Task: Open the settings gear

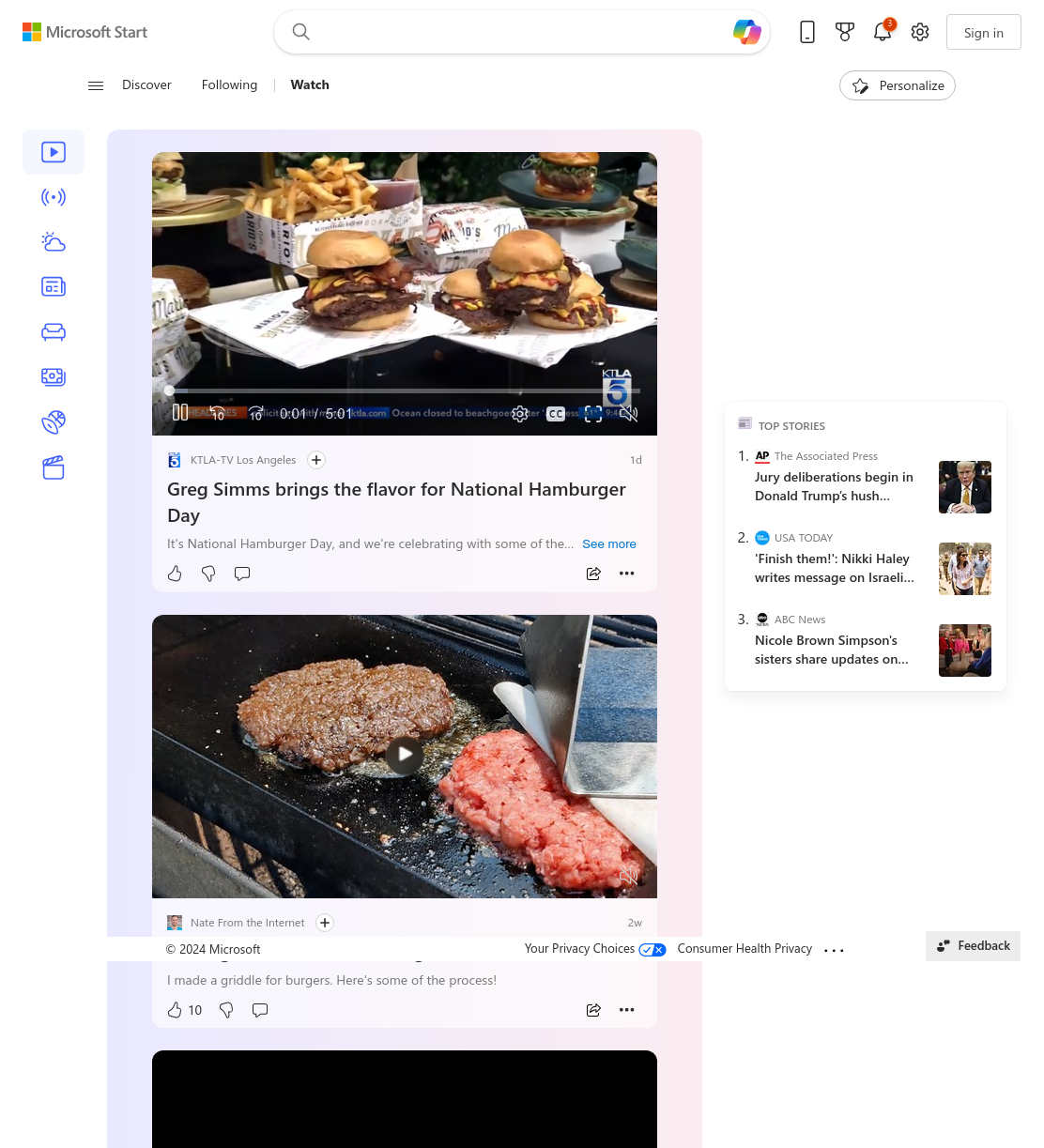Action: (920, 32)
